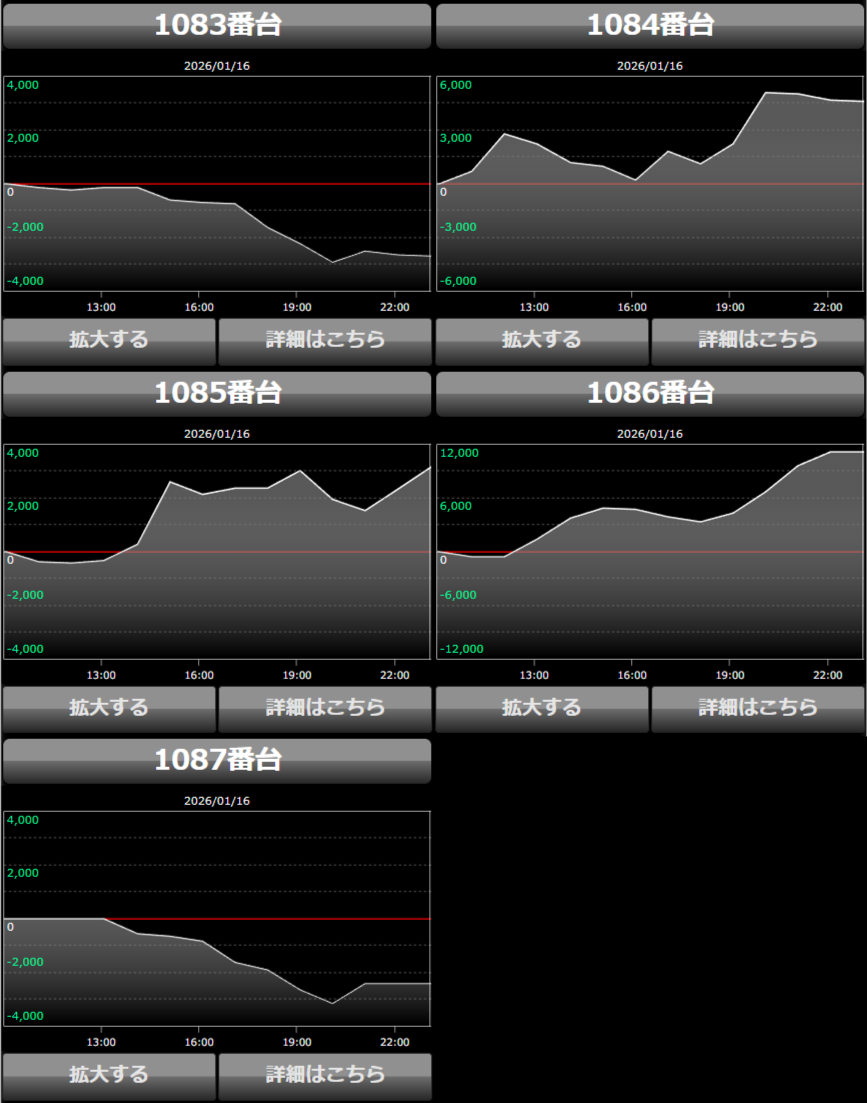Select 拡大する below the 1085番台 graph
The width and height of the screenshot is (867, 1103).
pos(109,708)
